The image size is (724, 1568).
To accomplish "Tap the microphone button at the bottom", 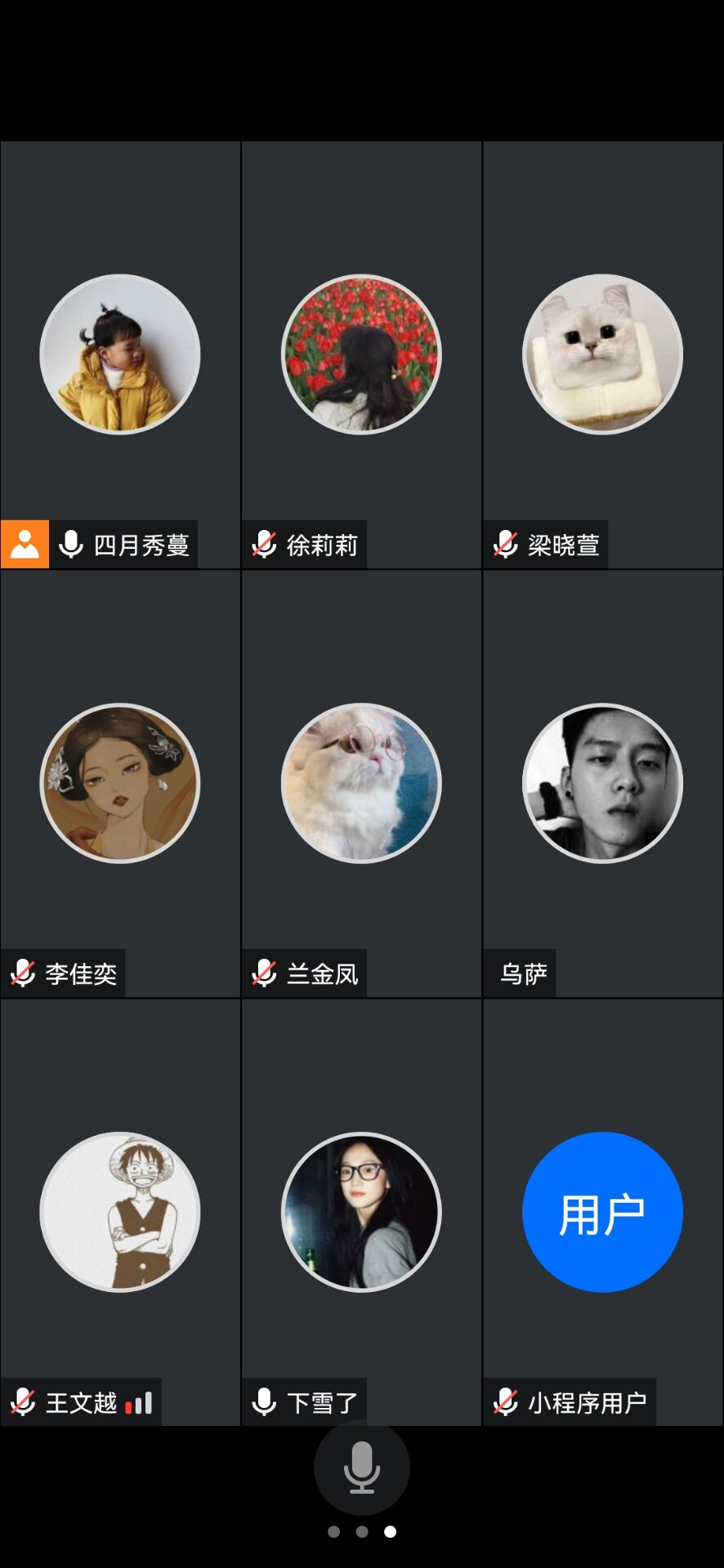I will click(x=361, y=1468).
